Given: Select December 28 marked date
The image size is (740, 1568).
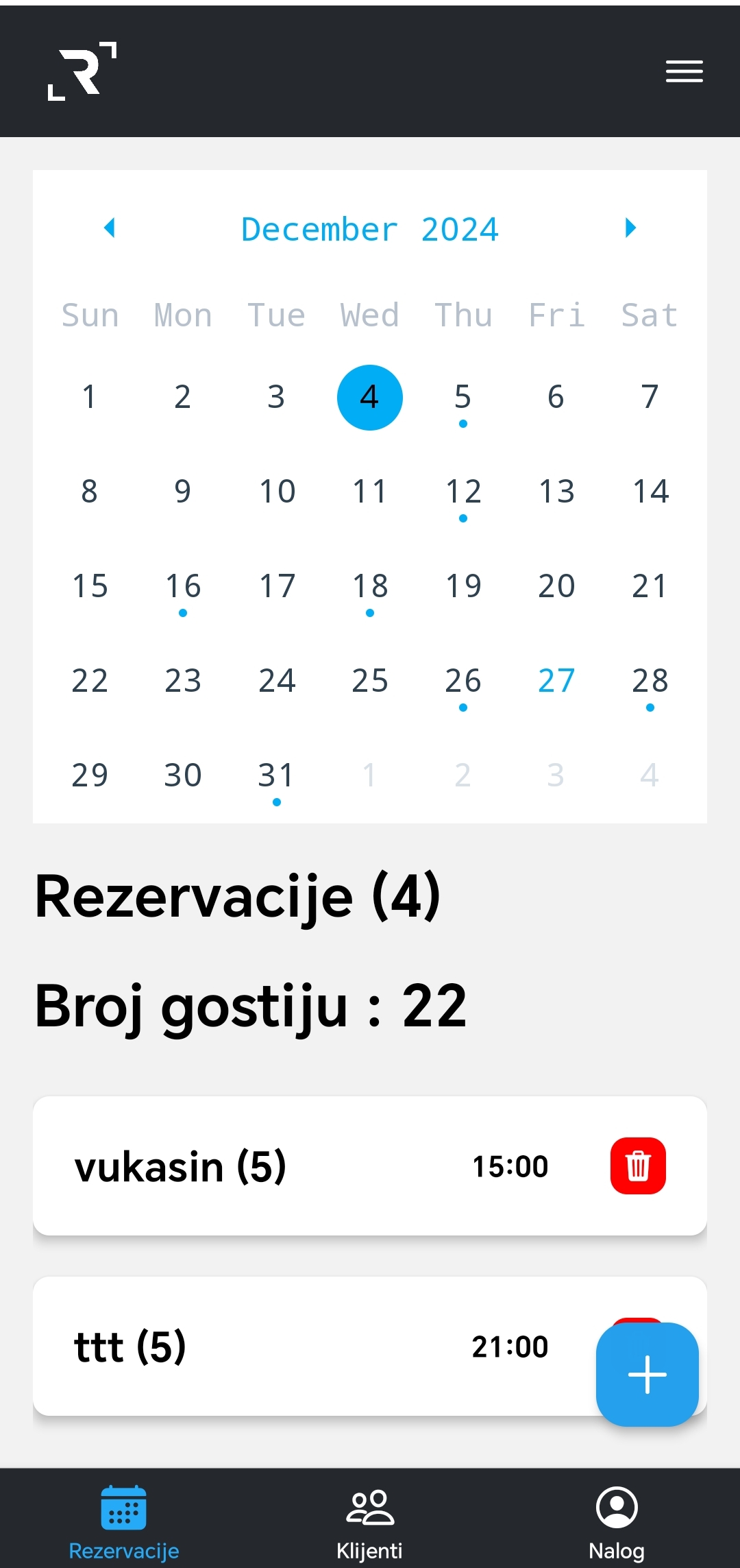Looking at the screenshot, I should click(649, 680).
